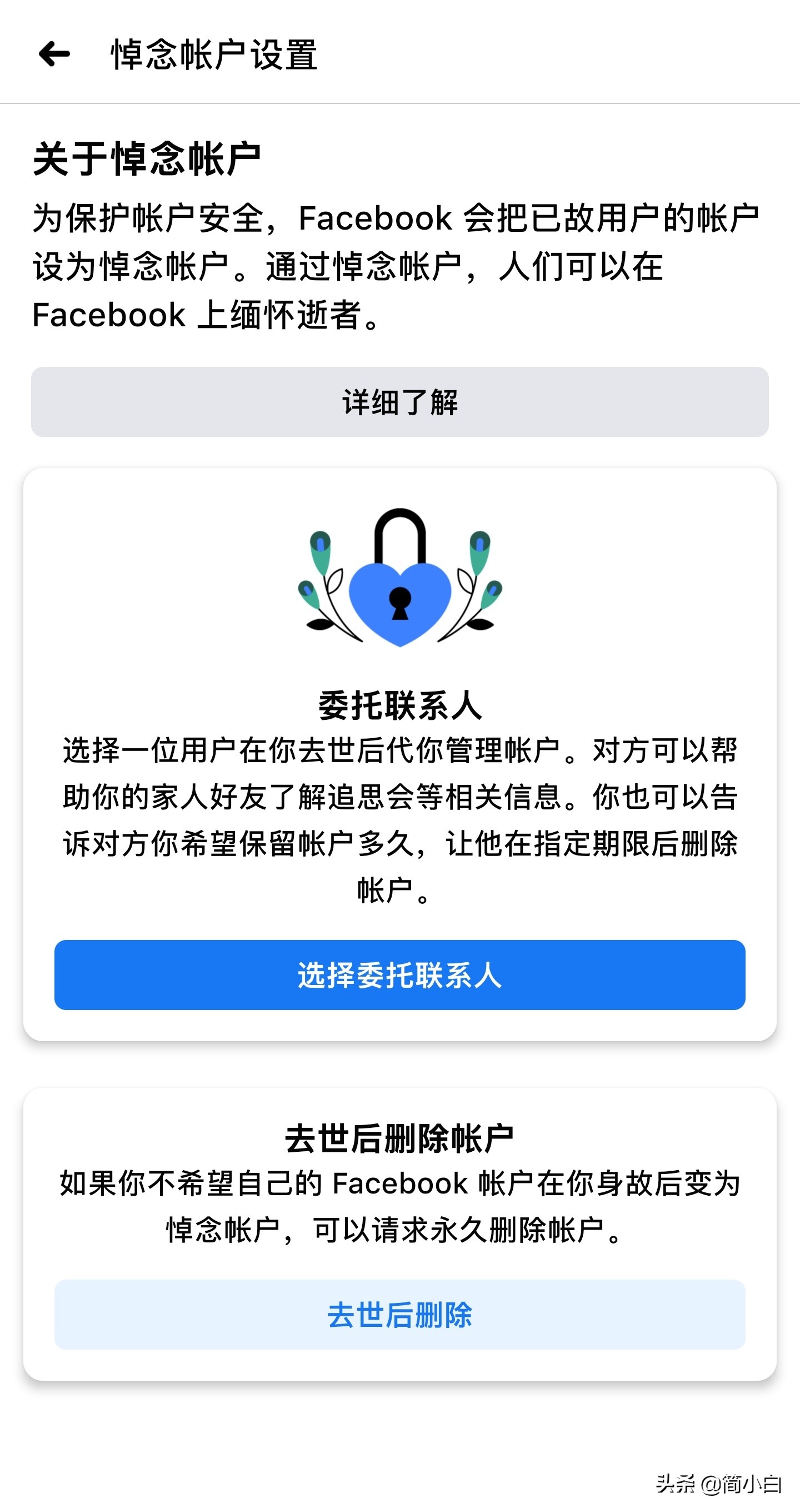Tap the back arrow at the top left
This screenshot has width=800, height=1512.
pyautogui.click(x=54, y=53)
